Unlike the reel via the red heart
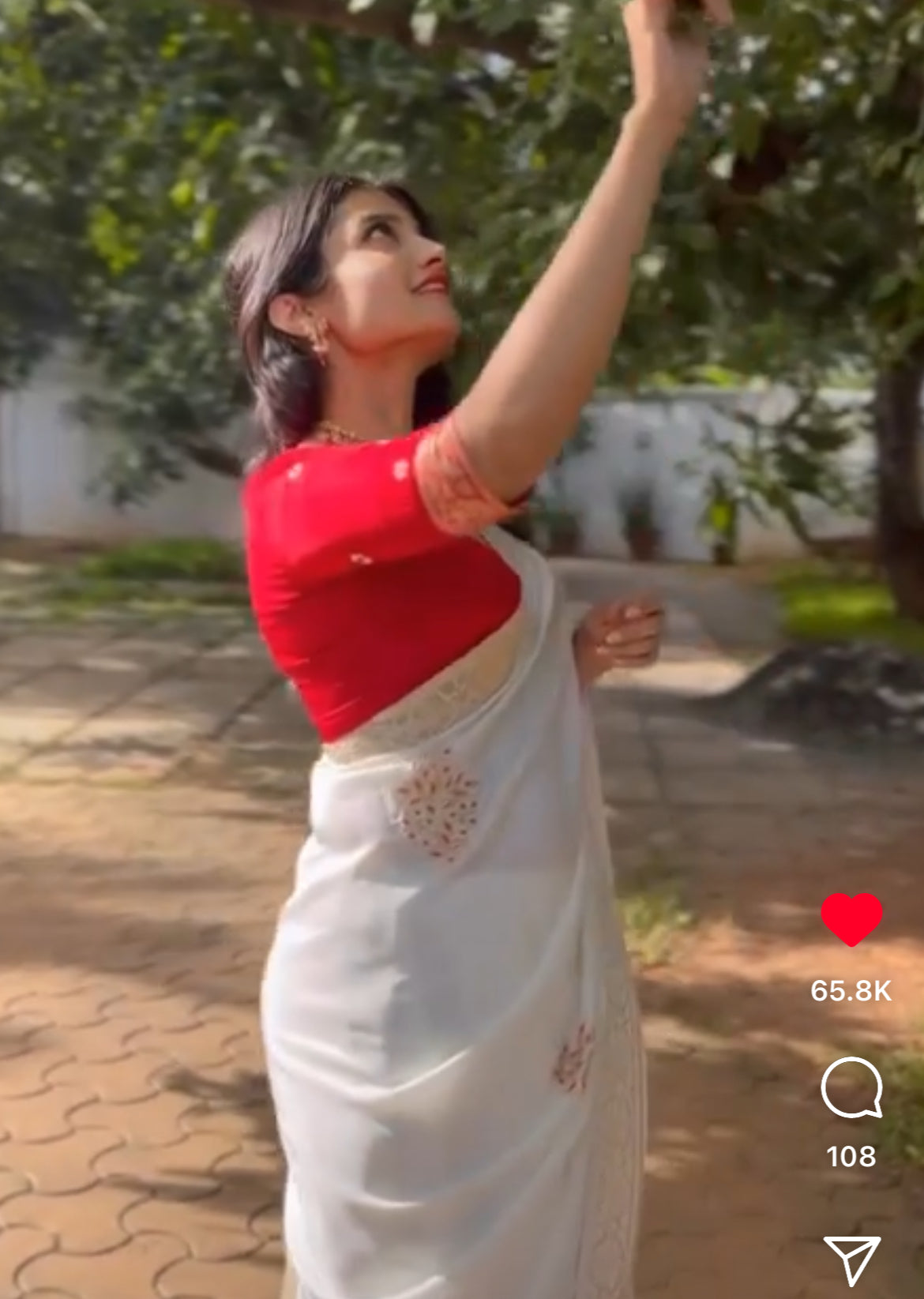924x1299 pixels. tap(851, 919)
